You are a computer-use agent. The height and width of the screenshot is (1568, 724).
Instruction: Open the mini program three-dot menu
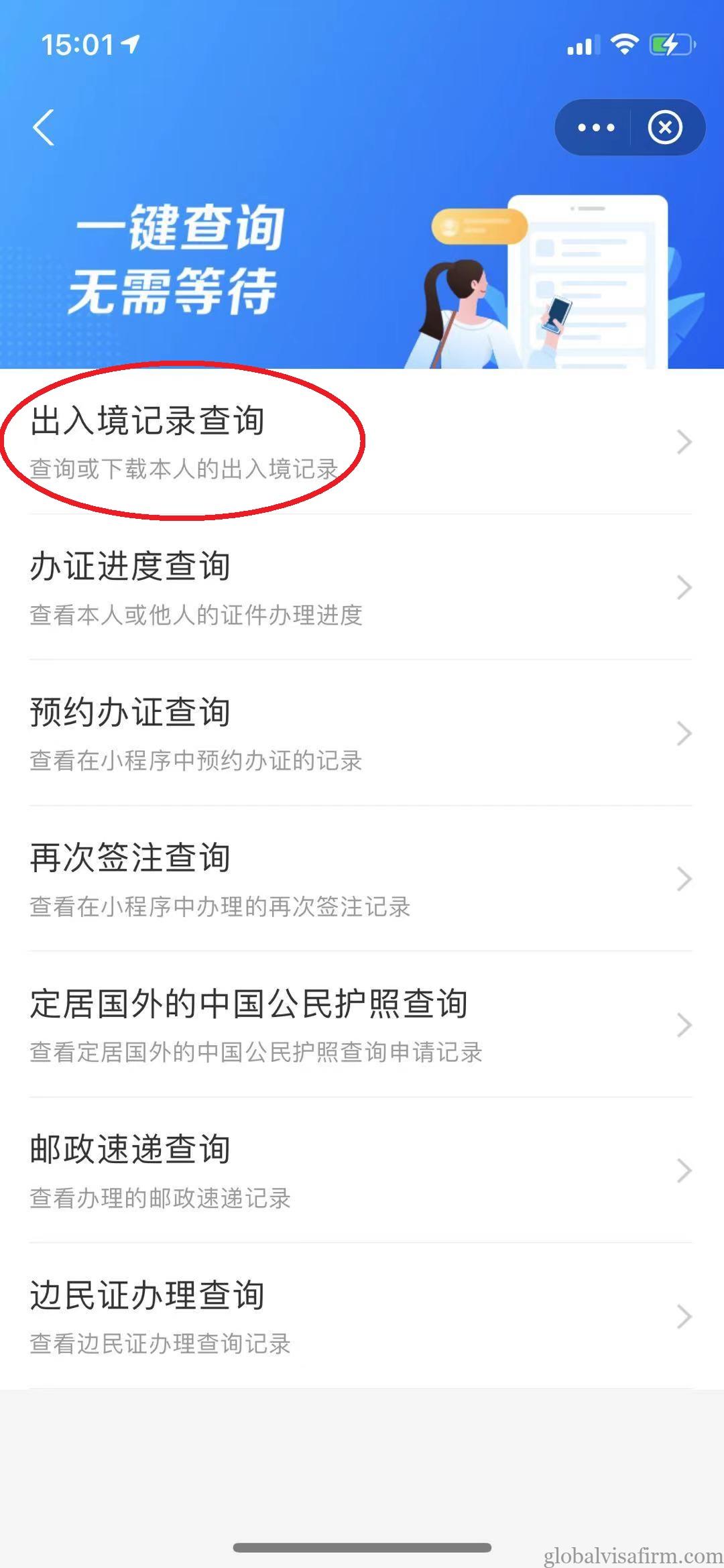tap(595, 127)
